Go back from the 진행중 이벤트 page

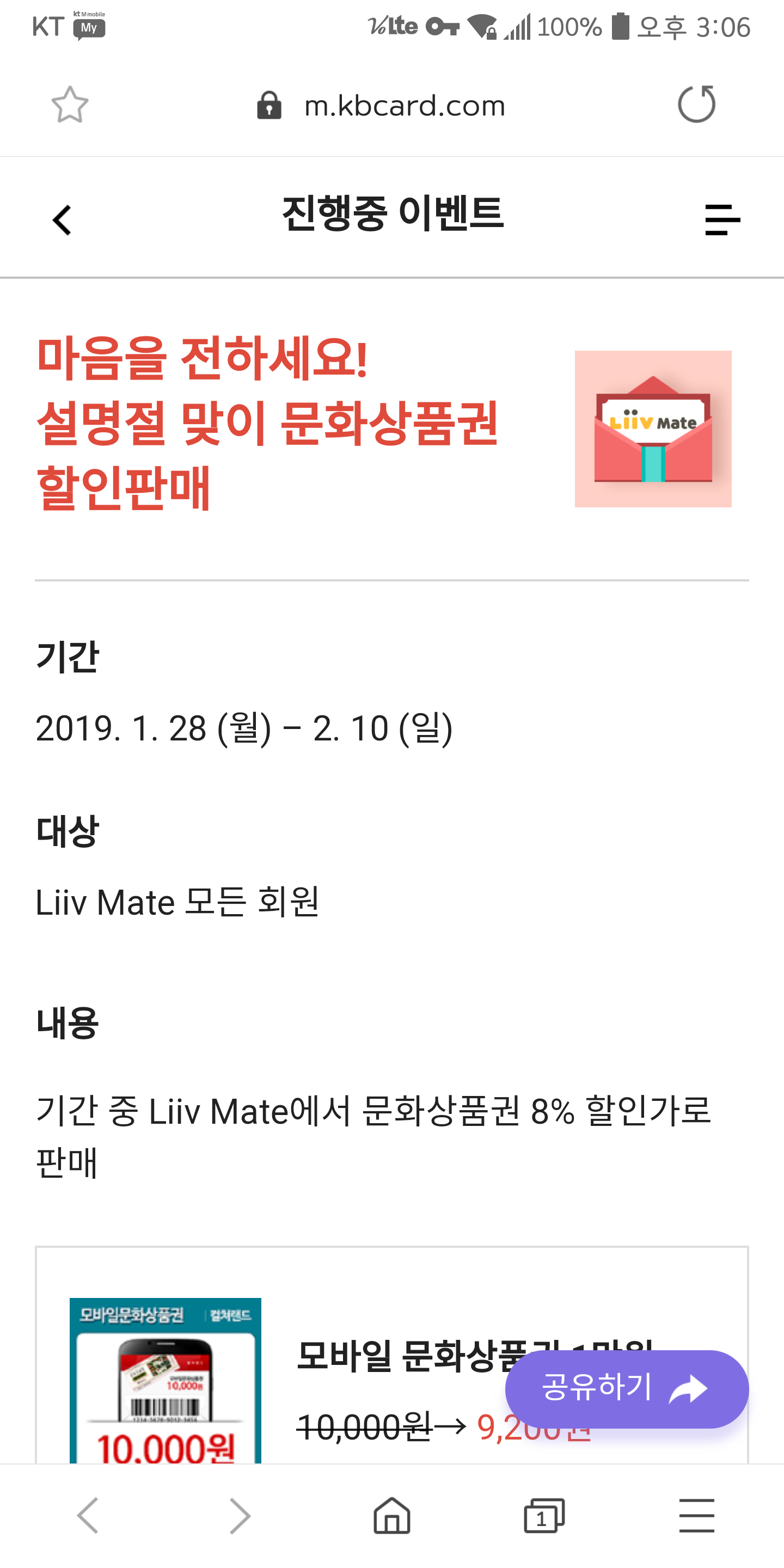[x=62, y=220]
